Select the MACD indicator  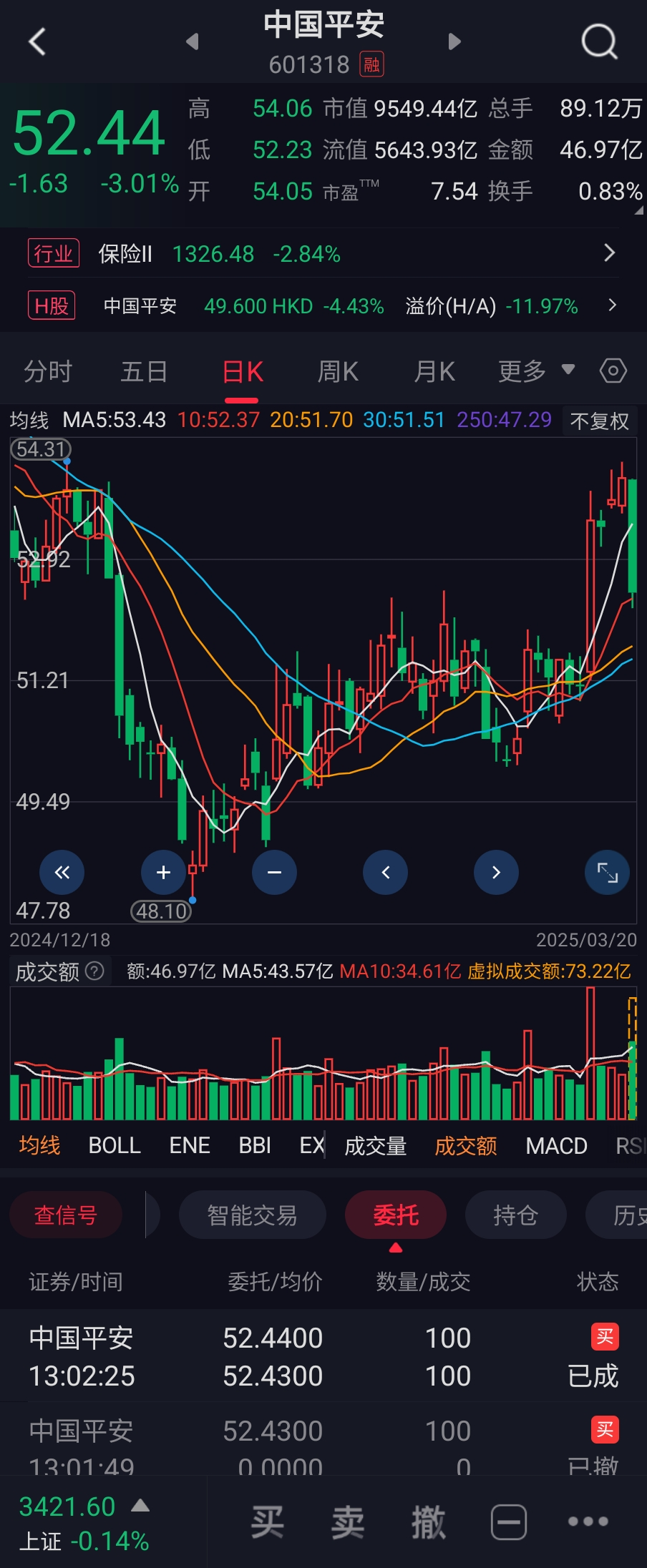[556, 1146]
